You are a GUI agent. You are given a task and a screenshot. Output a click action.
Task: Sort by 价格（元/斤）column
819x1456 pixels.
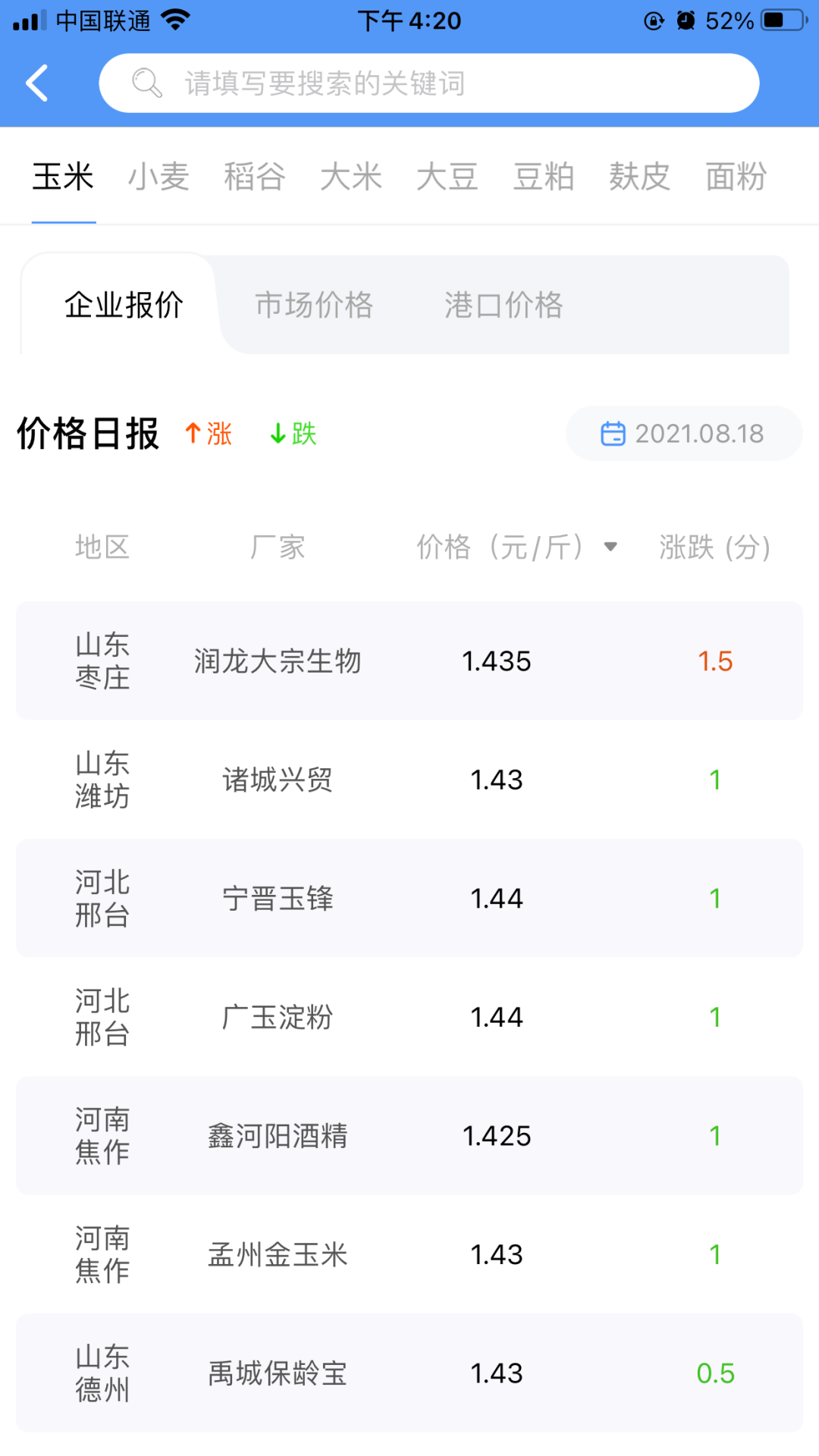point(517,547)
